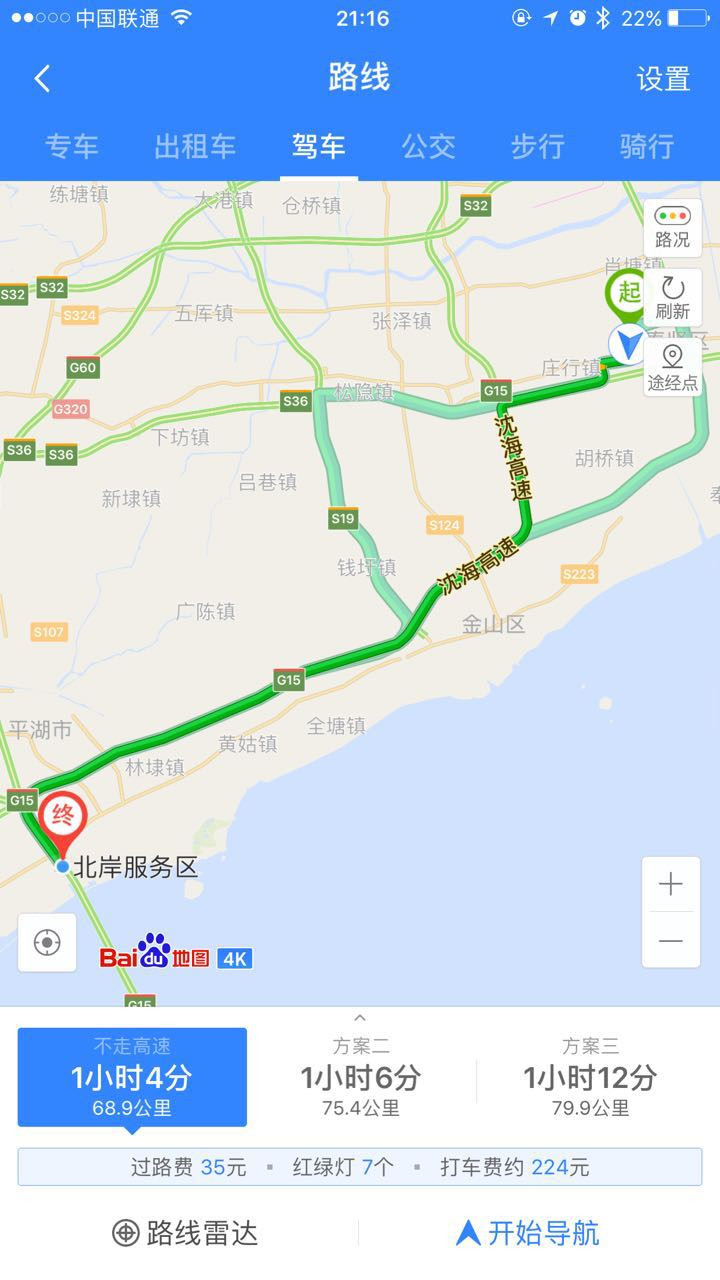720x1280 pixels.
Task: Switch to the 出租车 tab
Action: click(x=195, y=146)
